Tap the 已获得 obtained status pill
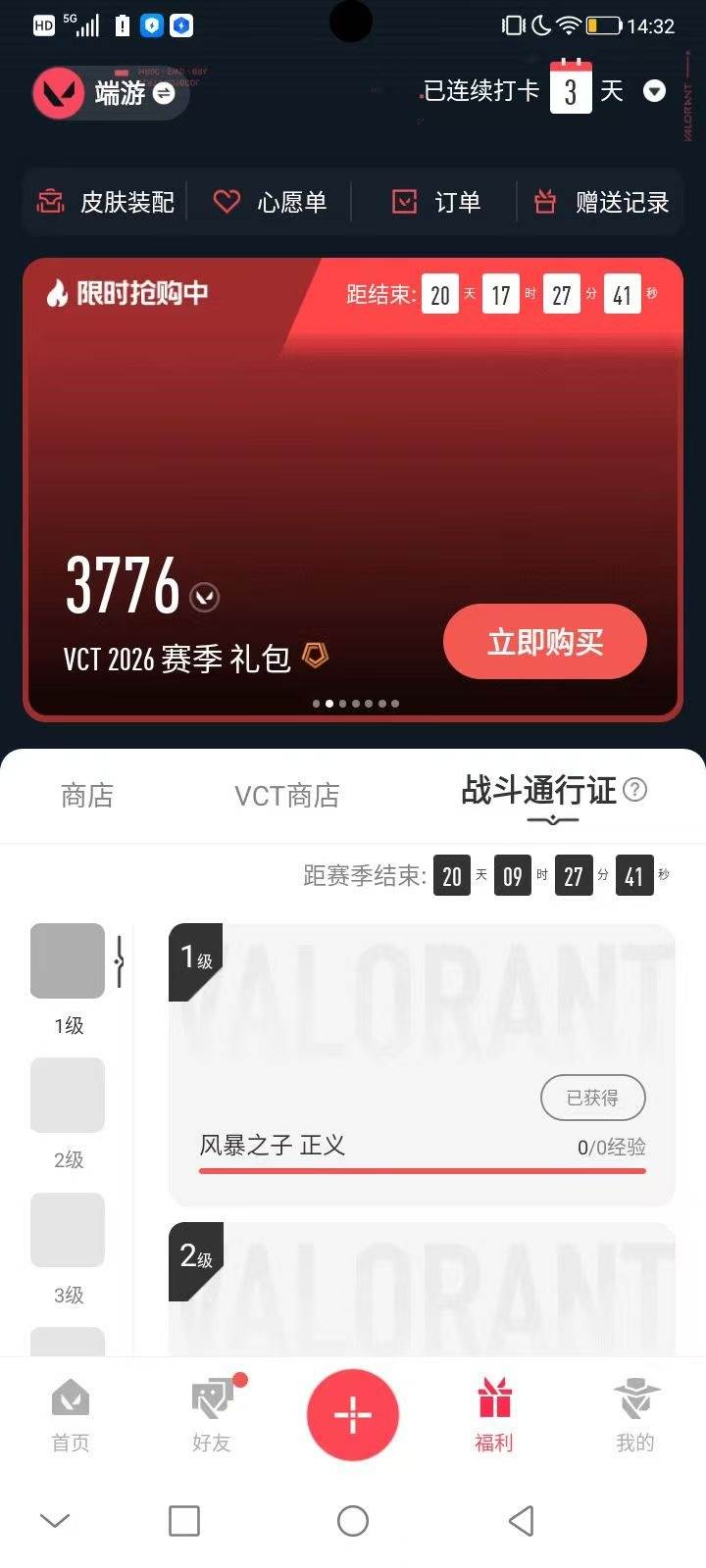Viewport: 706px width, 1568px height. click(592, 1098)
